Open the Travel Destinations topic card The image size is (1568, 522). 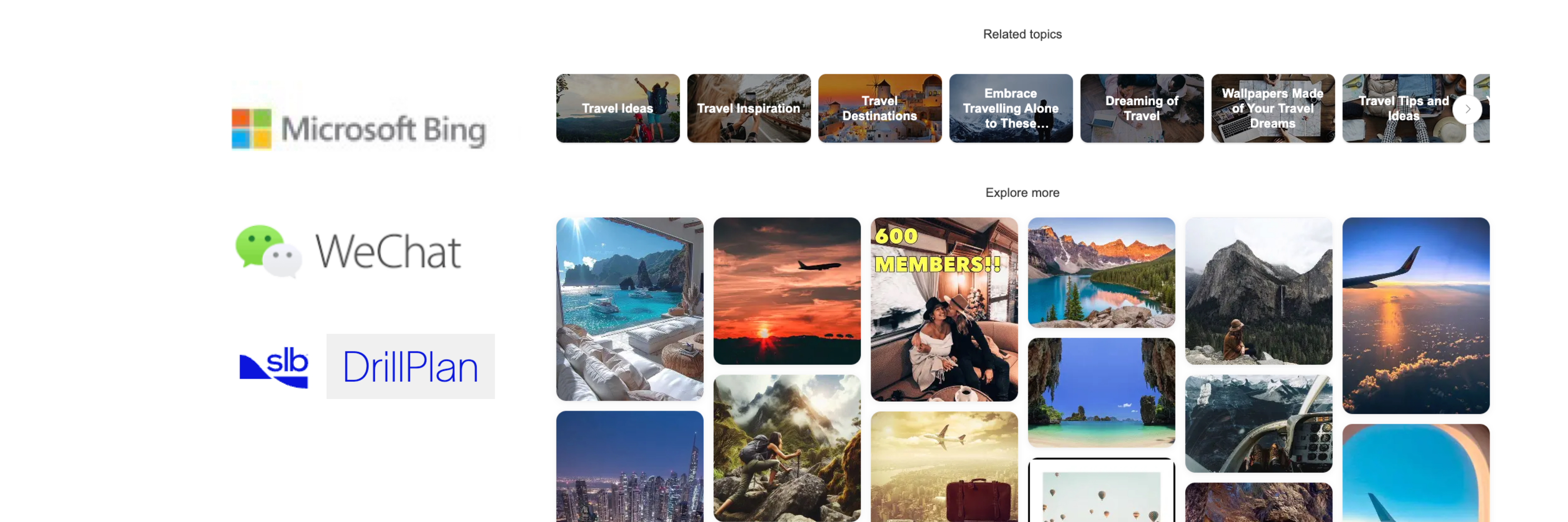click(x=879, y=108)
